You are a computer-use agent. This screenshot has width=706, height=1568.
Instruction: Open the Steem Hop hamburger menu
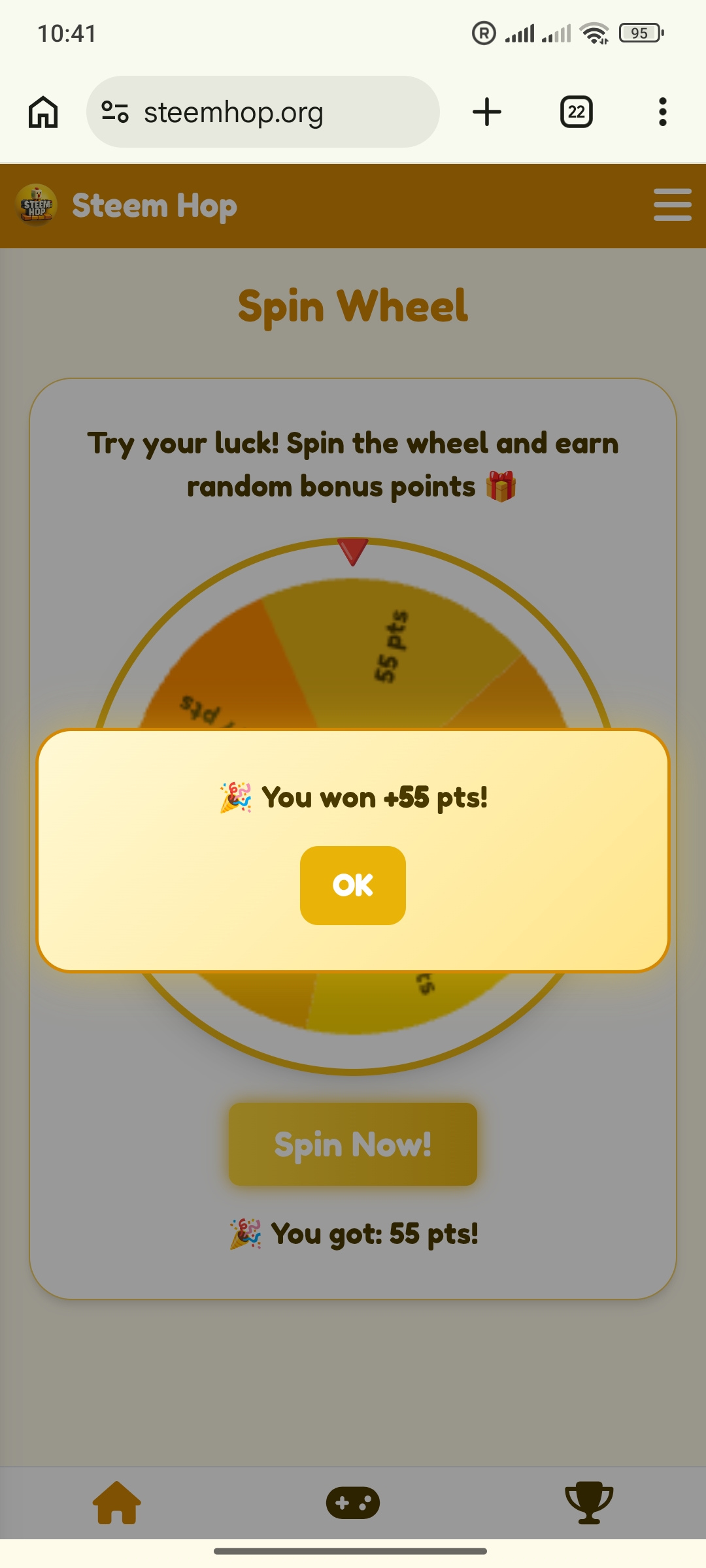tap(672, 205)
